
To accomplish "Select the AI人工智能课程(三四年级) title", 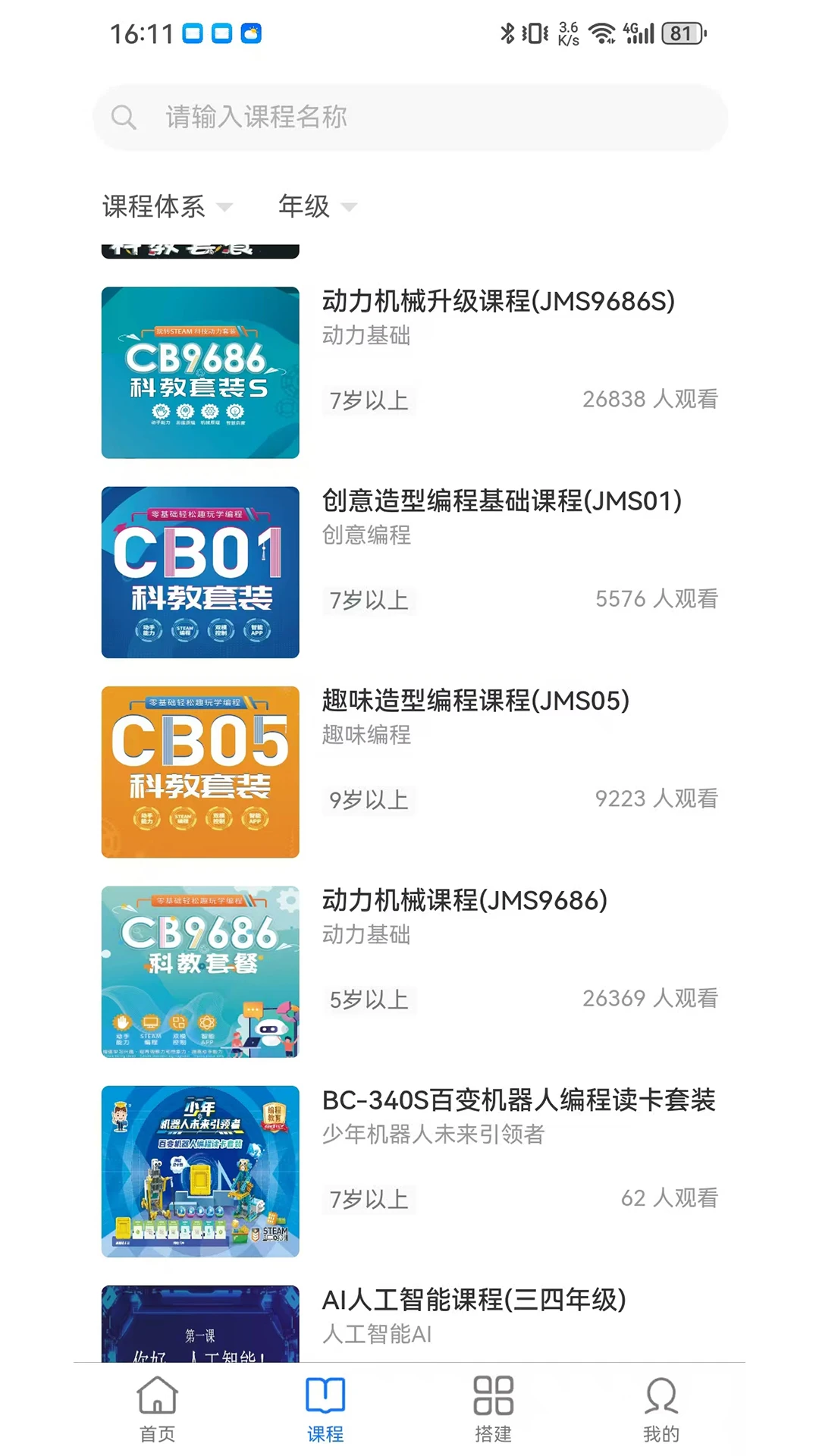I will click(474, 1298).
